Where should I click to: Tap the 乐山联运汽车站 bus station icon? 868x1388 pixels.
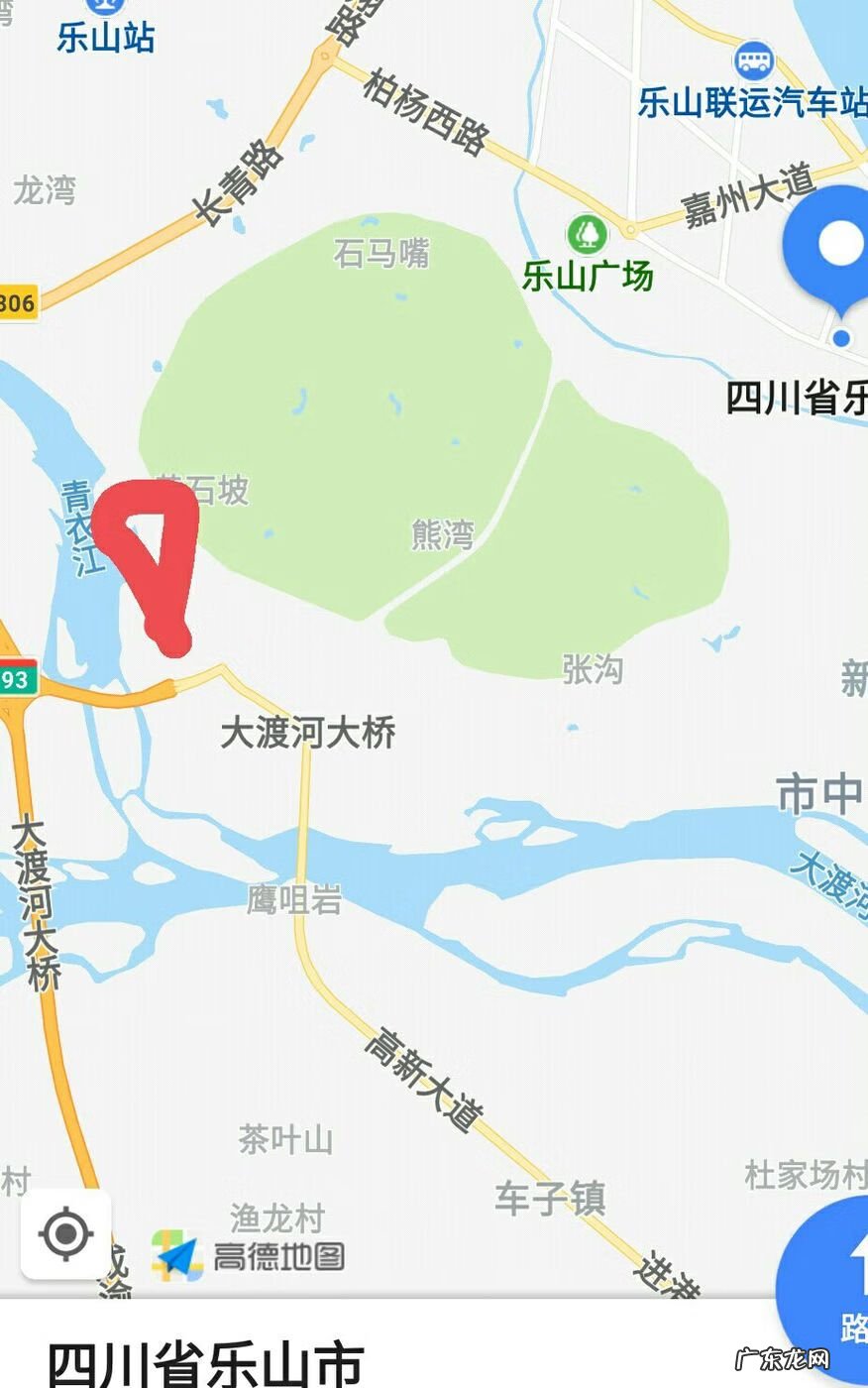pos(755,59)
